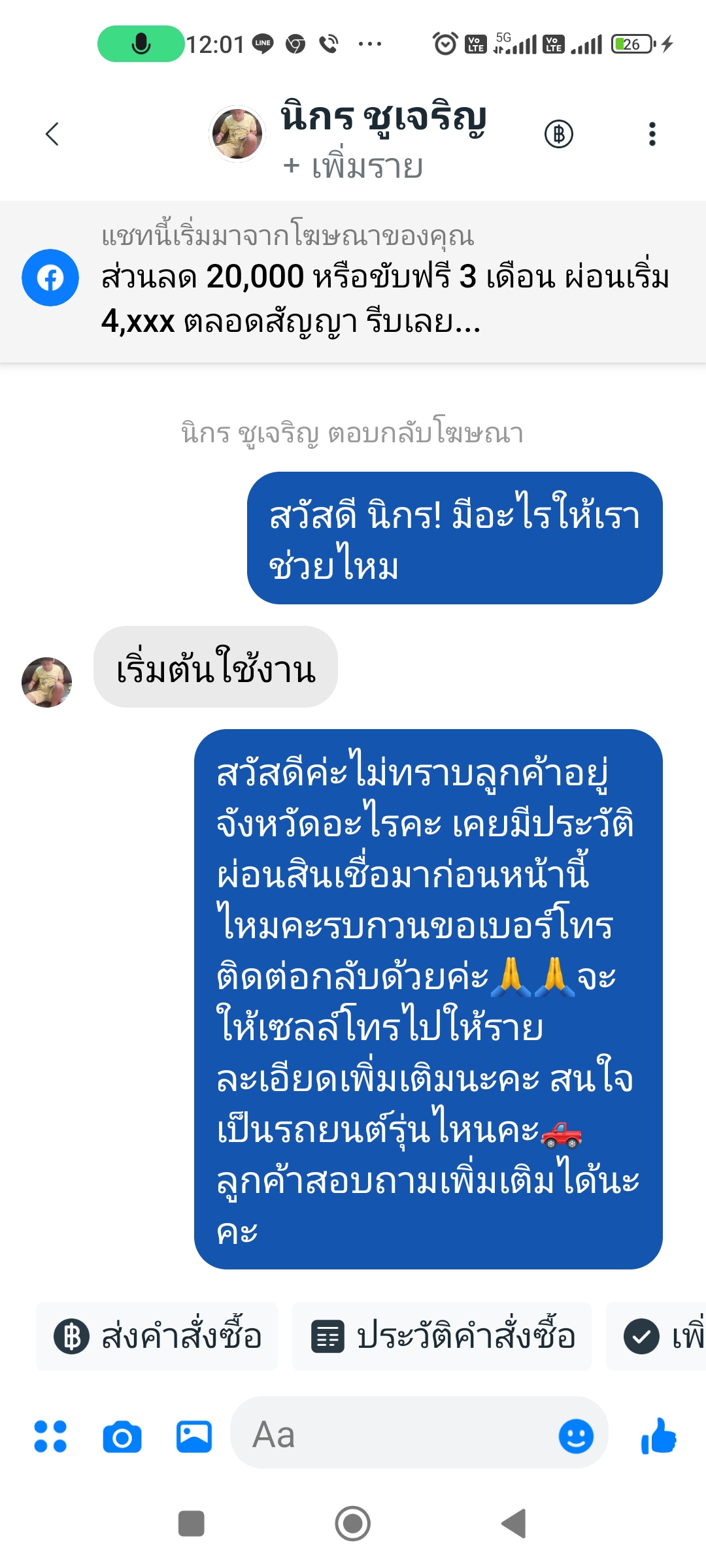Launch the camera from the message bar
The width and height of the screenshot is (706, 1568).
pos(122,1437)
